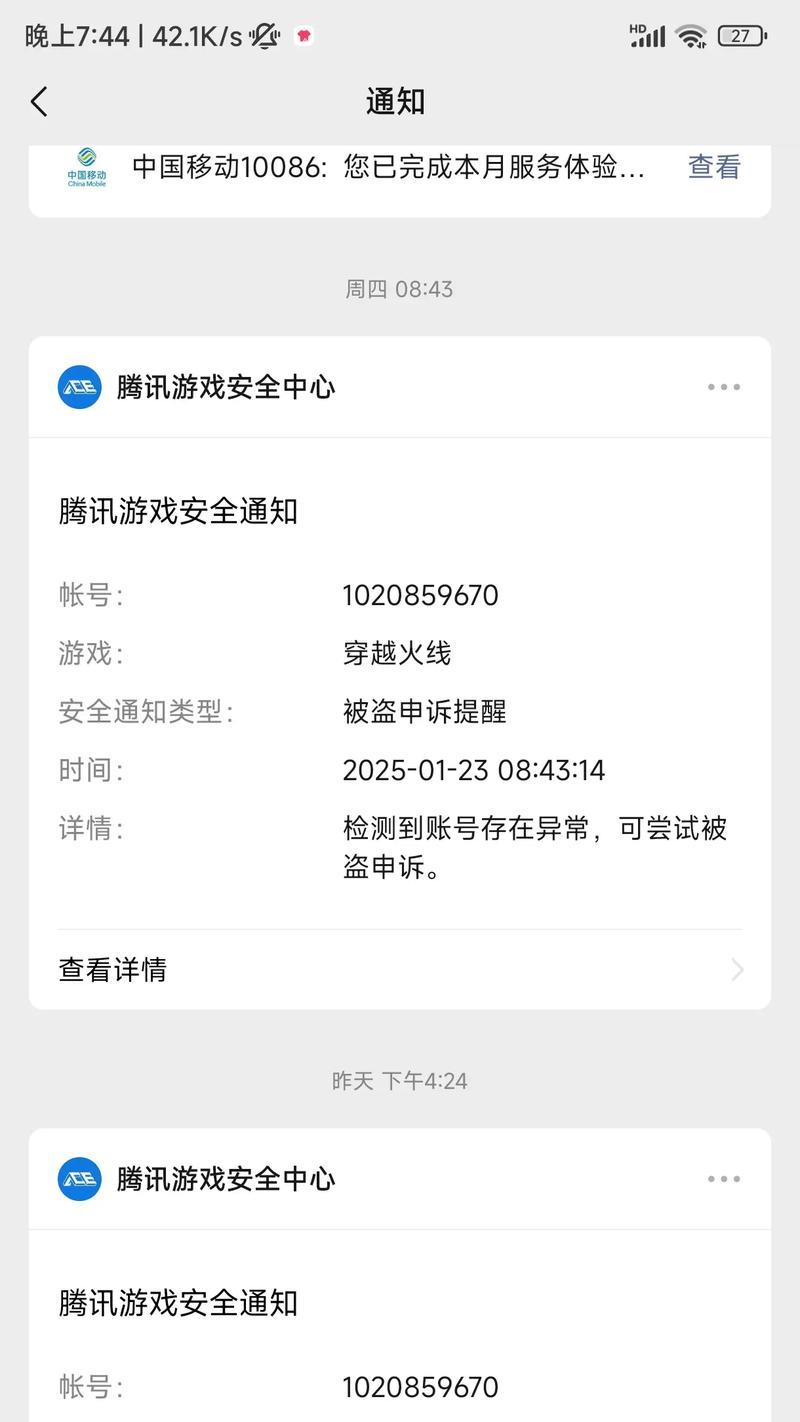
Task: Select the 周四 08:43 timestamp divider
Action: [x=399, y=289]
